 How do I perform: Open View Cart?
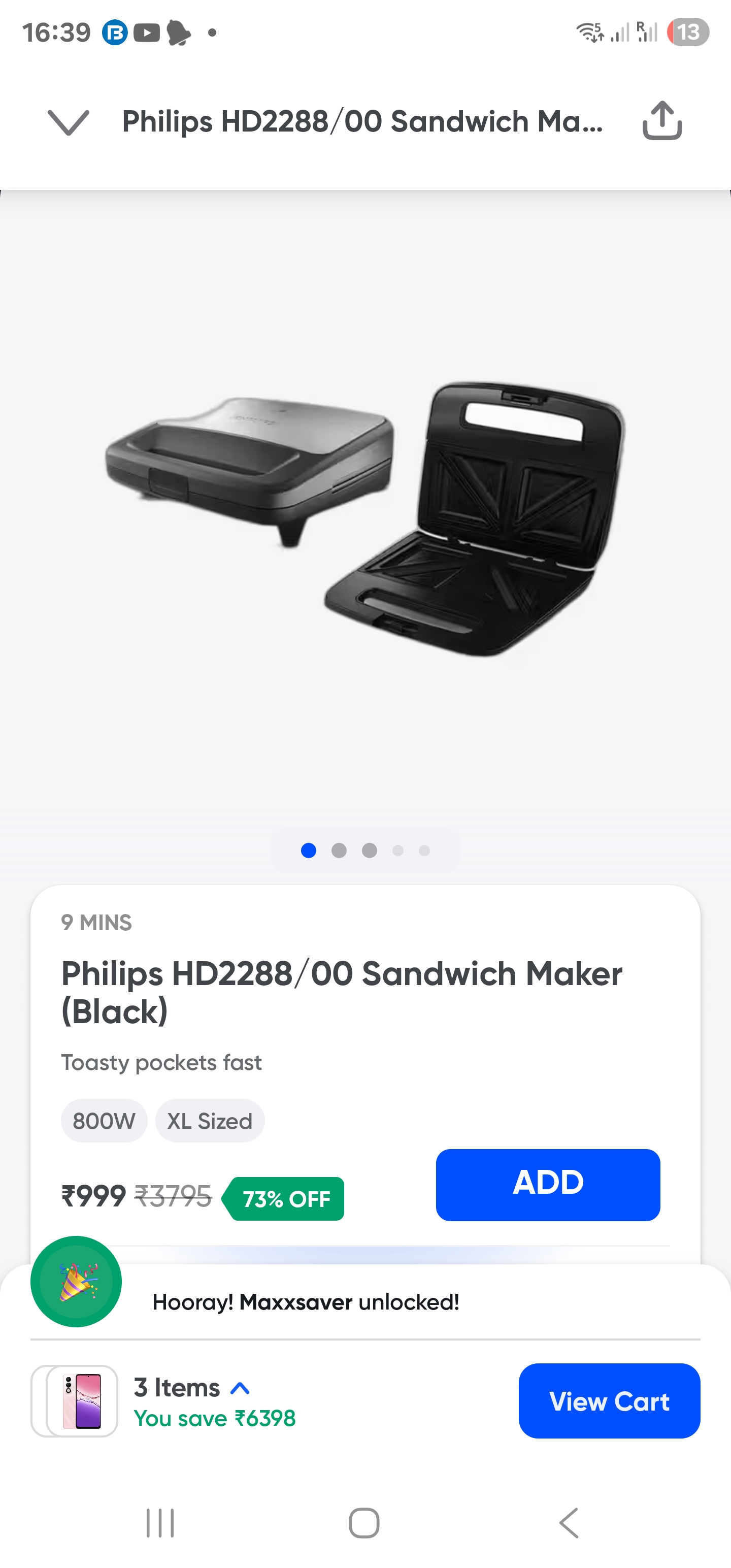pyautogui.click(x=609, y=1401)
